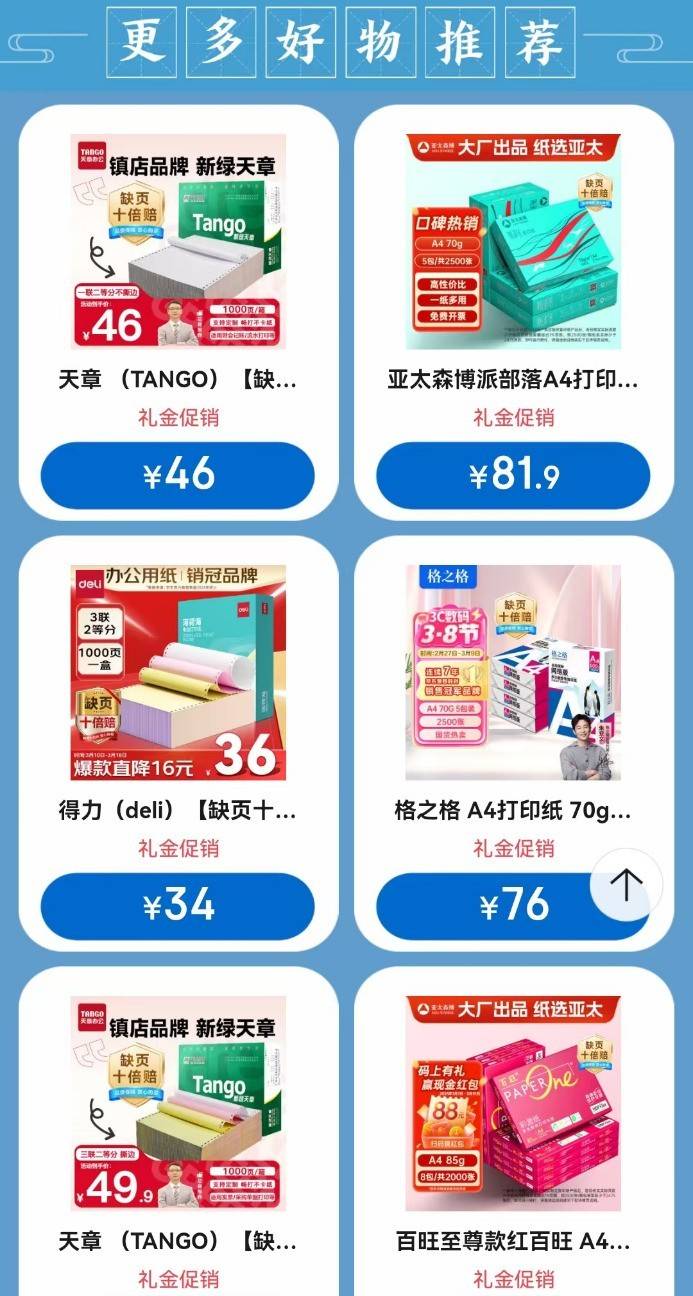Tap the ¥34 price button
693x1296 pixels.
click(x=178, y=905)
